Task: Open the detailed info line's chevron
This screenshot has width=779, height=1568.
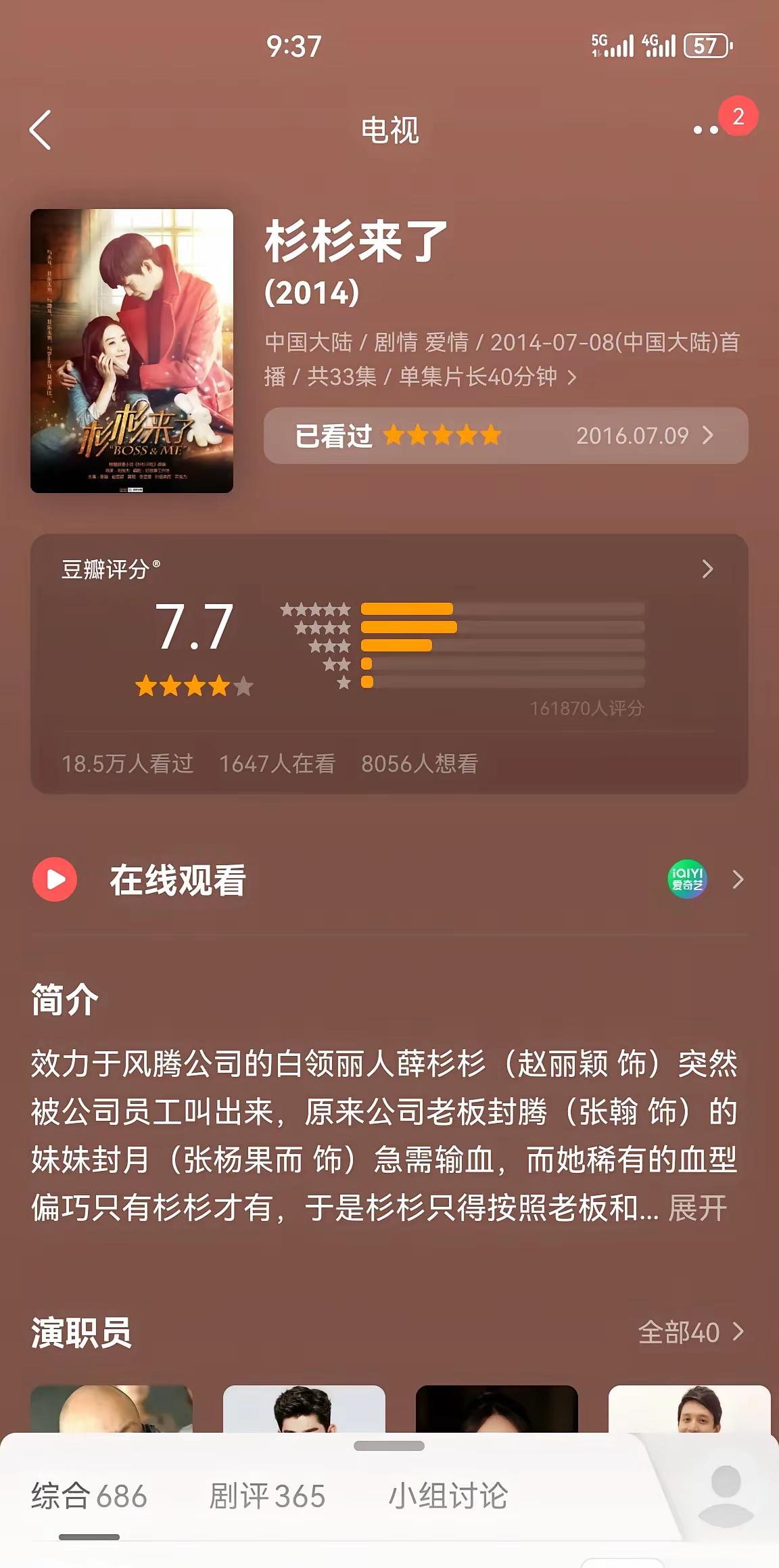Action: [572, 377]
